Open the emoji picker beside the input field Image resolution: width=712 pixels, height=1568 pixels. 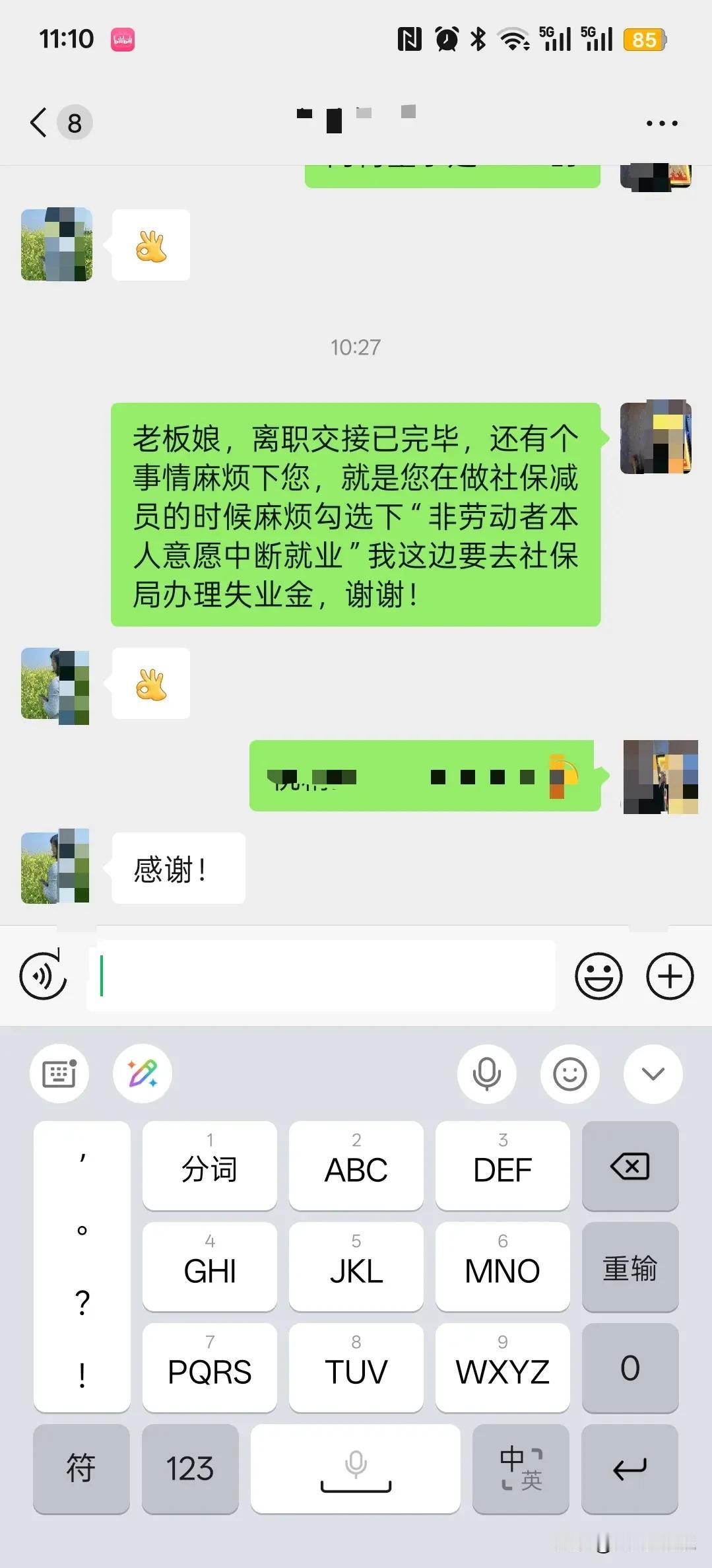(599, 976)
